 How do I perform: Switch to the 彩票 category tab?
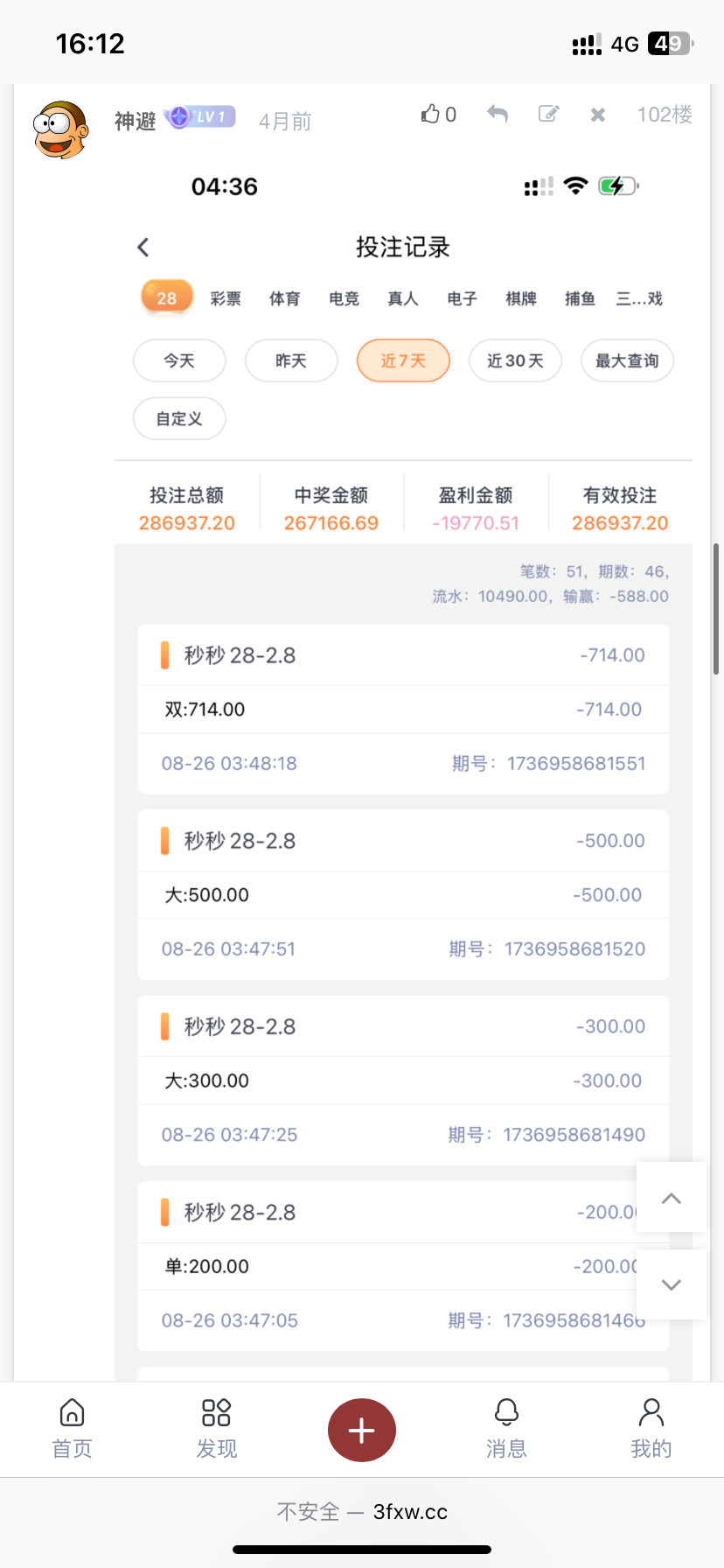225,297
